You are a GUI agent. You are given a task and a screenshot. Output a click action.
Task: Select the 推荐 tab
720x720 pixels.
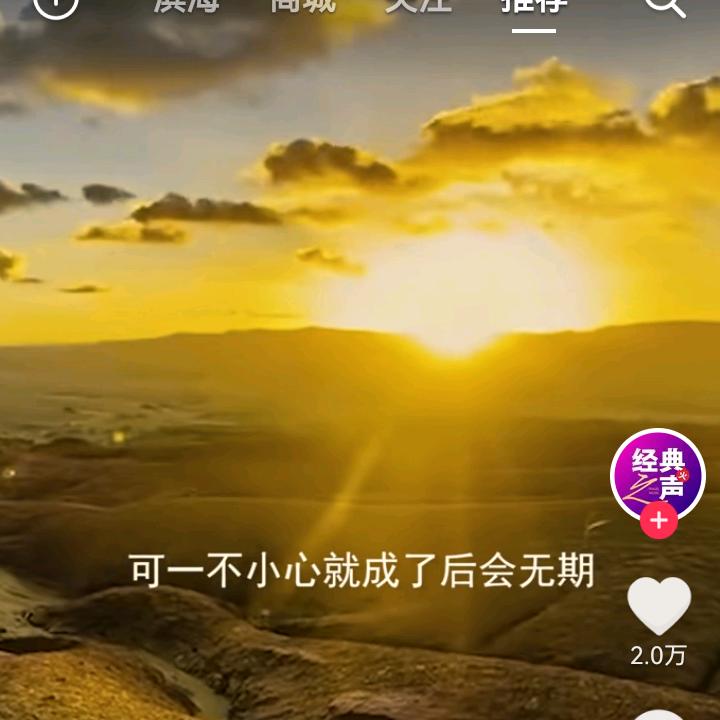point(534,6)
